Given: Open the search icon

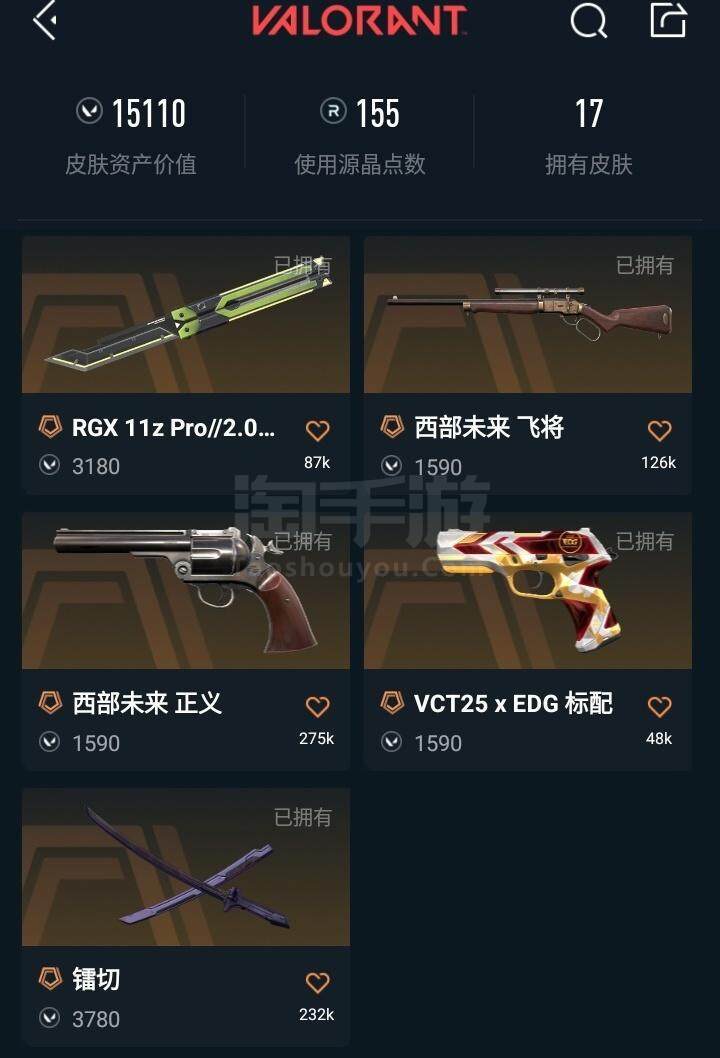Looking at the screenshot, I should pyautogui.click(x=588, y=21).
